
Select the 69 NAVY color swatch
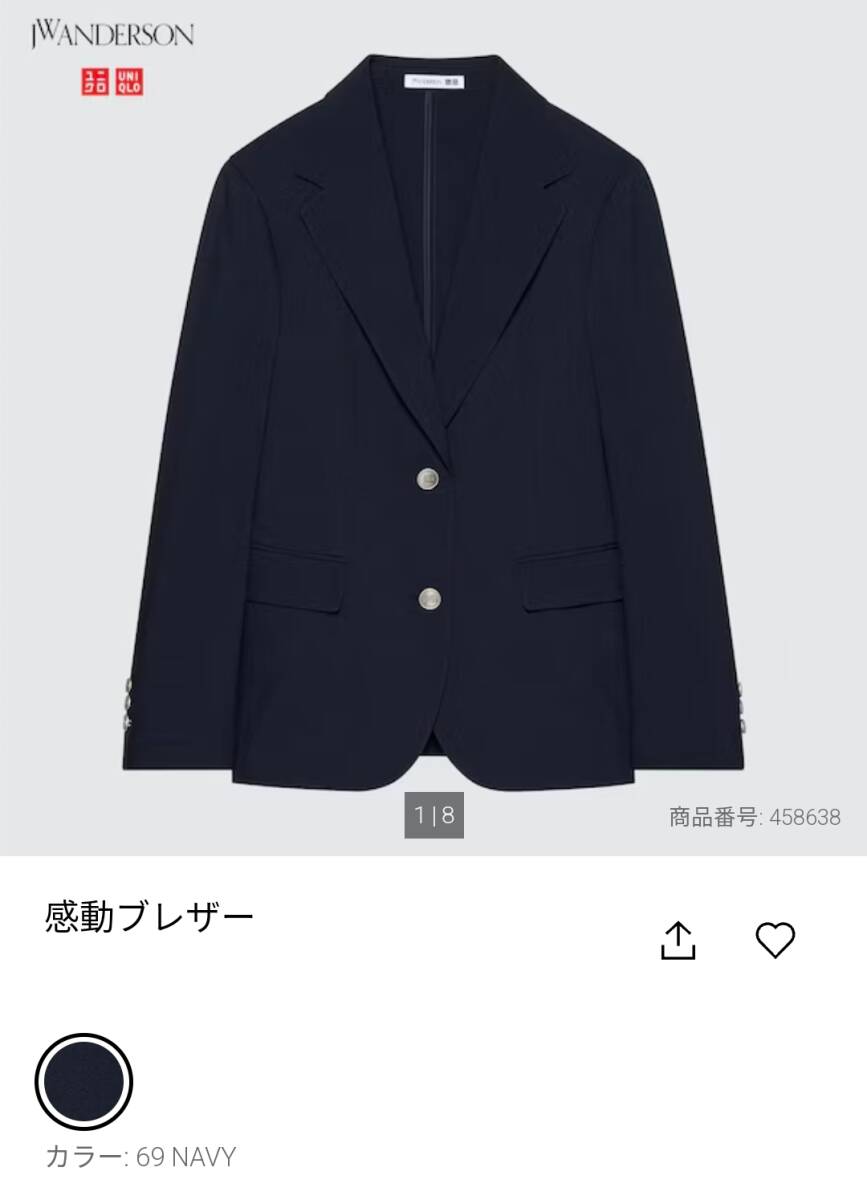84,1081
